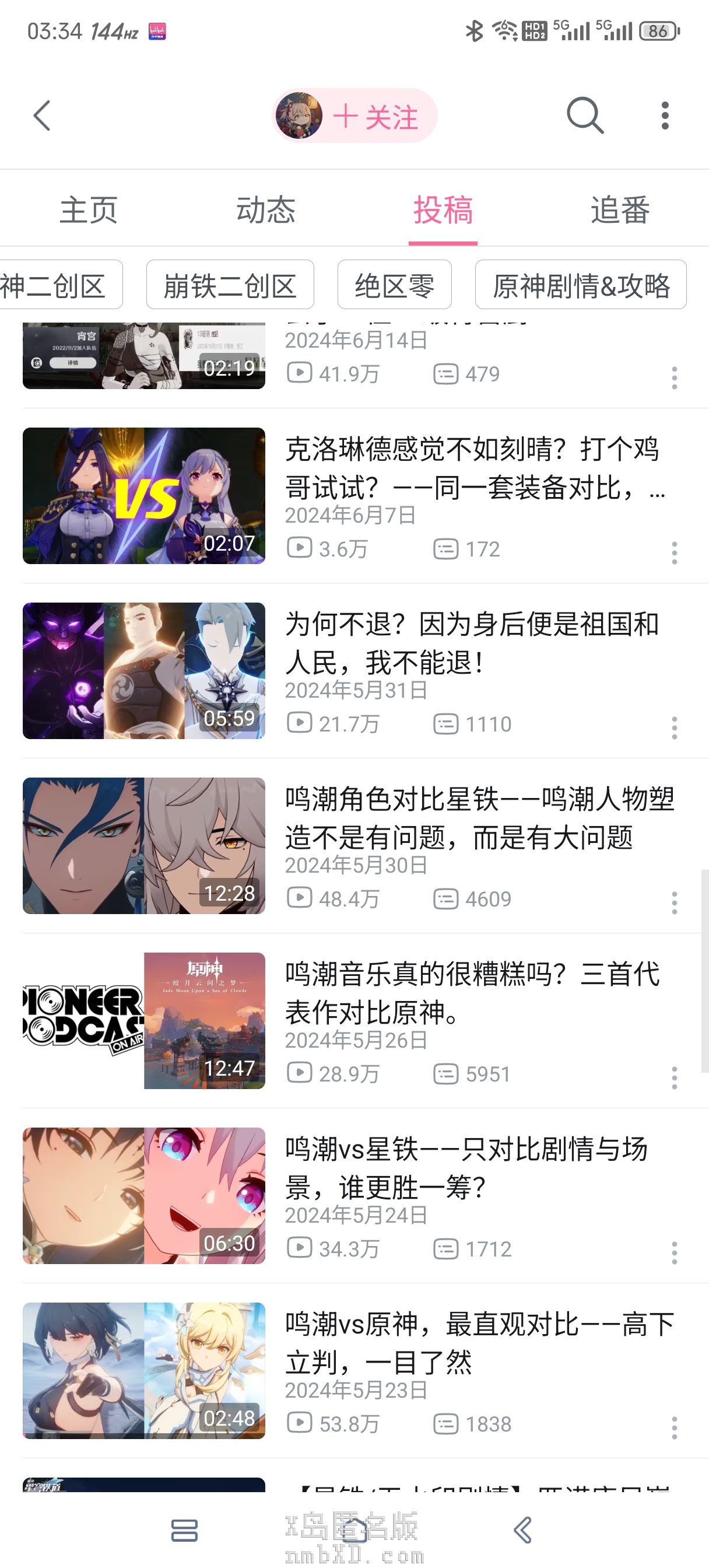Open search within this channel
Screen dimensions: 709x1568
(x=585, y=115)
